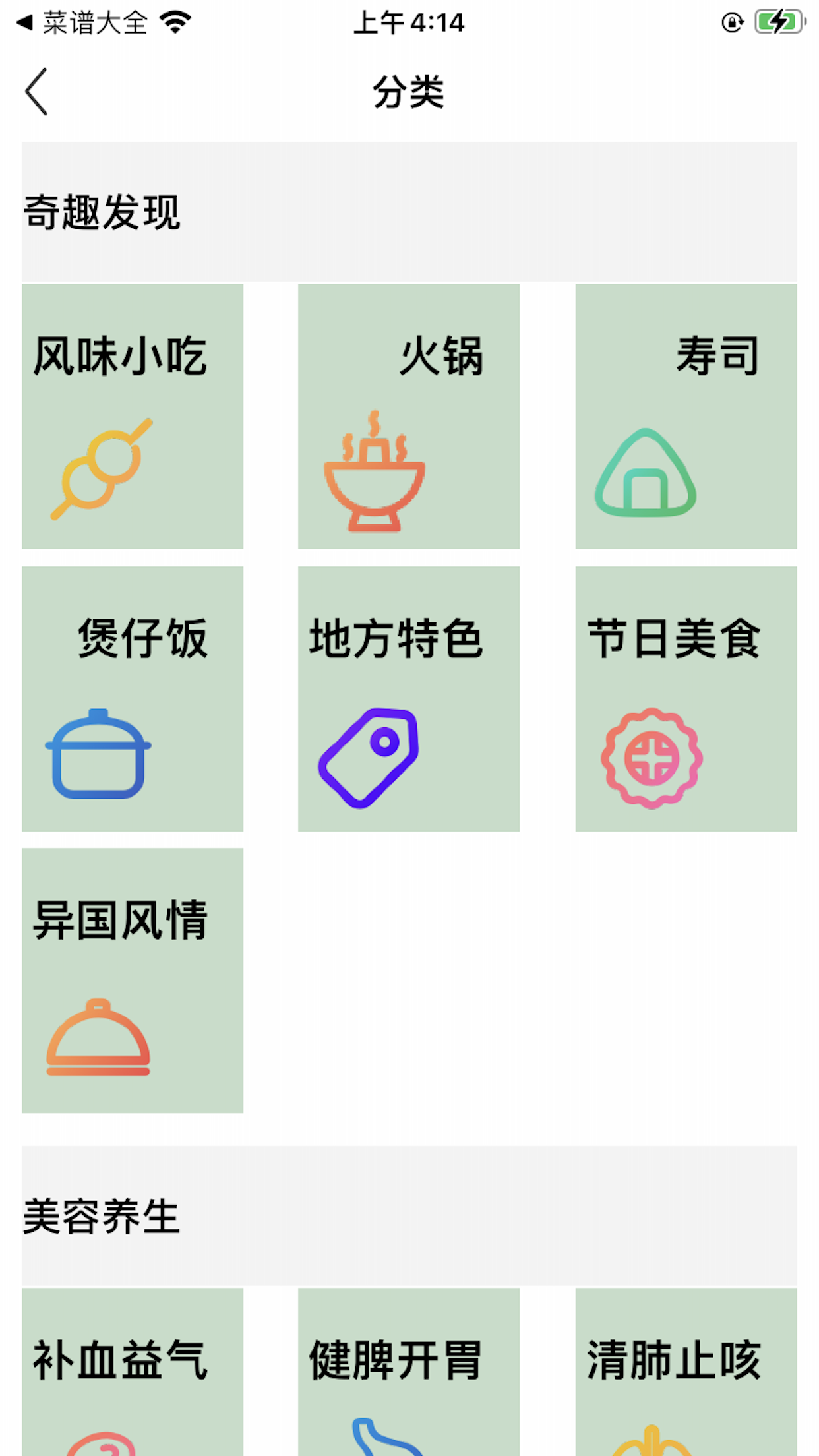819x1456 pixels.
Task: Tap the 煲仔饭 category tile
Action: (x=132, y=698)
